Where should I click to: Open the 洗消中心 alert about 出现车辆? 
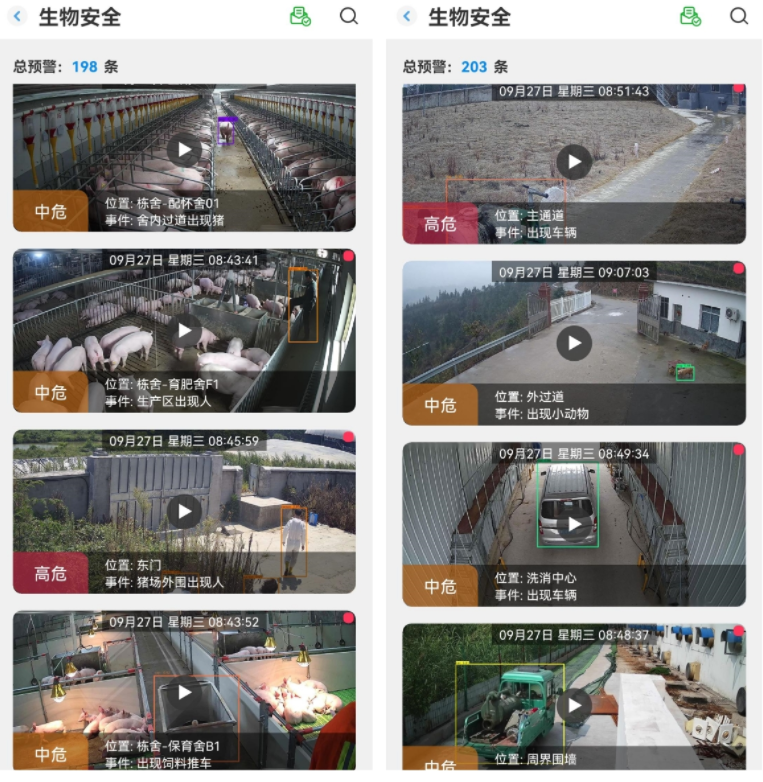pos(574,524)
